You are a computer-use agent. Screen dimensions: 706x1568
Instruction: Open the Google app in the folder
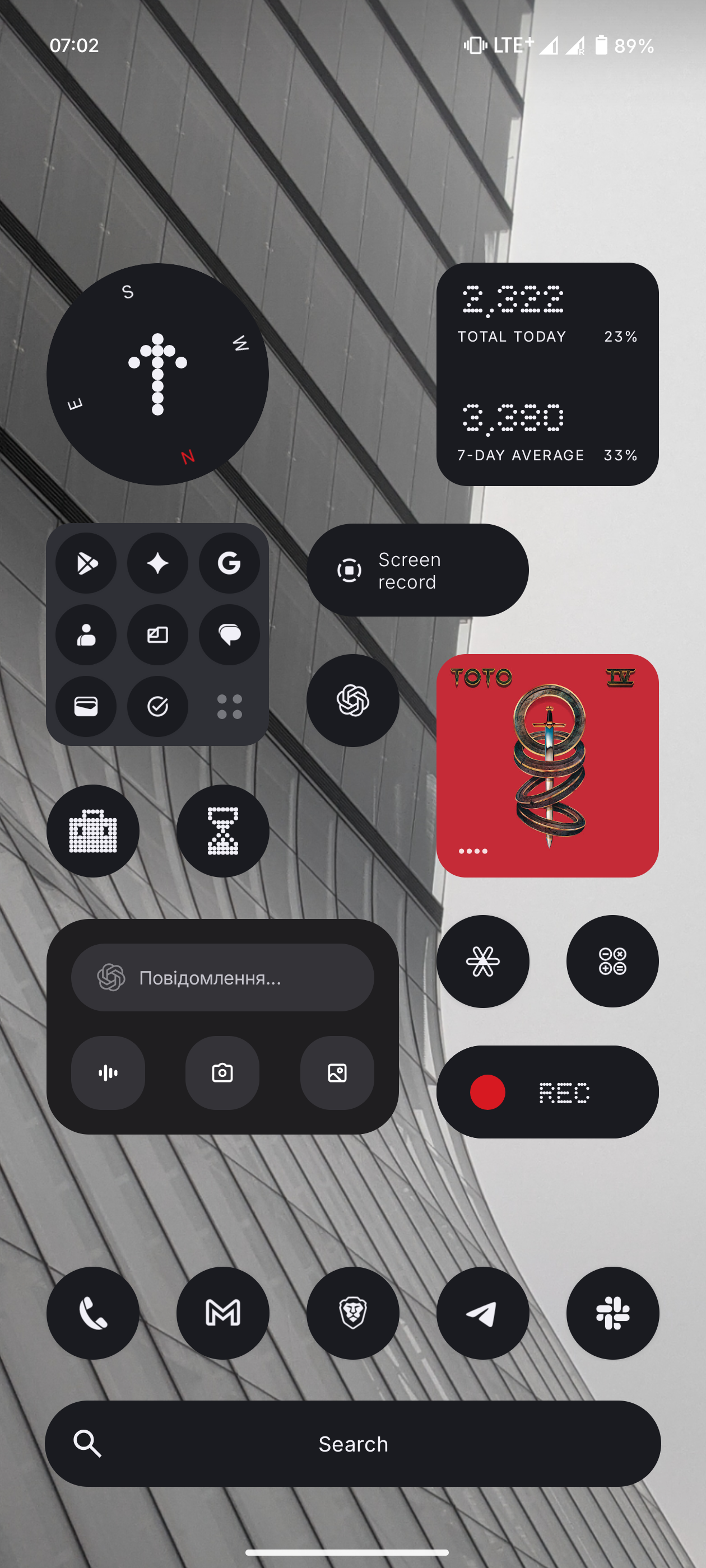point(229,563)
